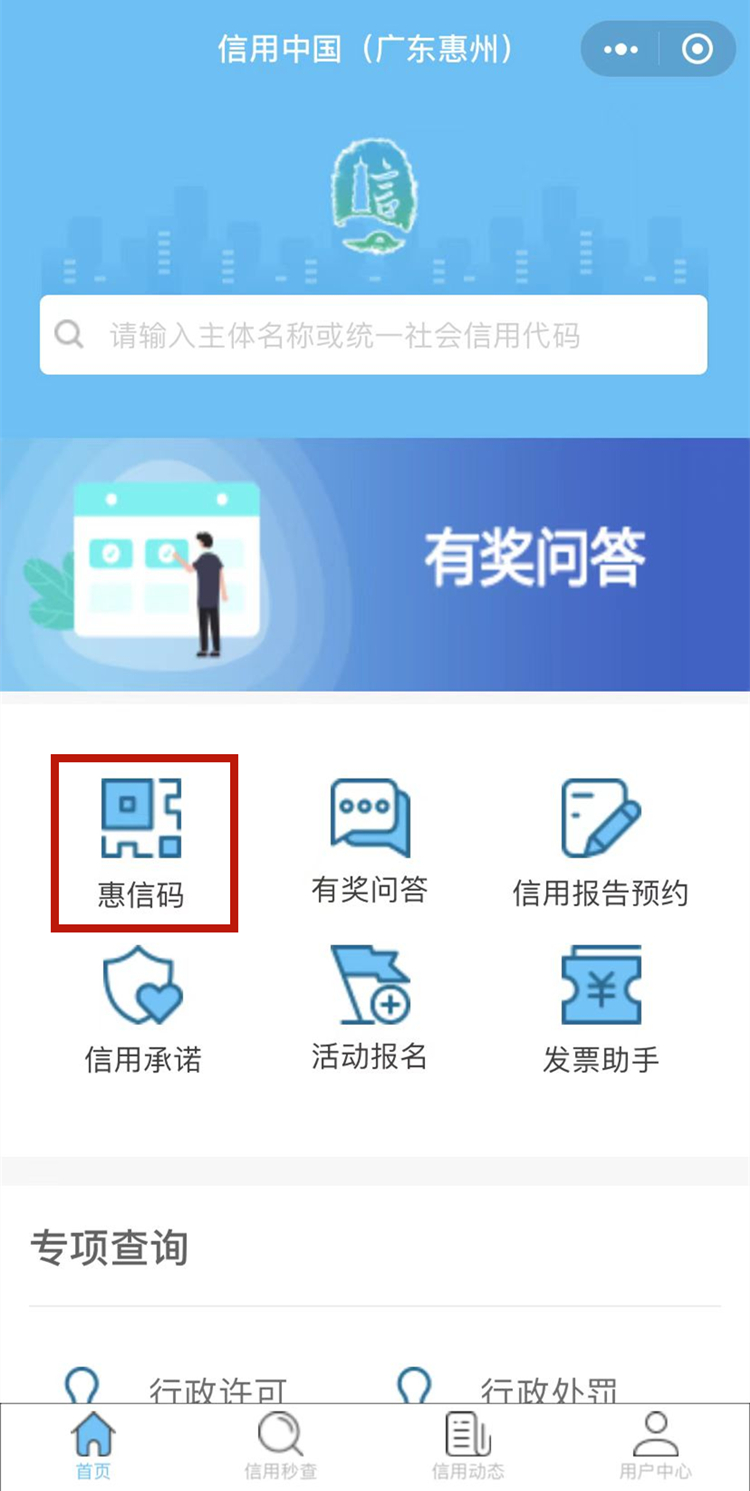Open 发票助手
Screen dimensions: 750x1491
point(600,1010)
